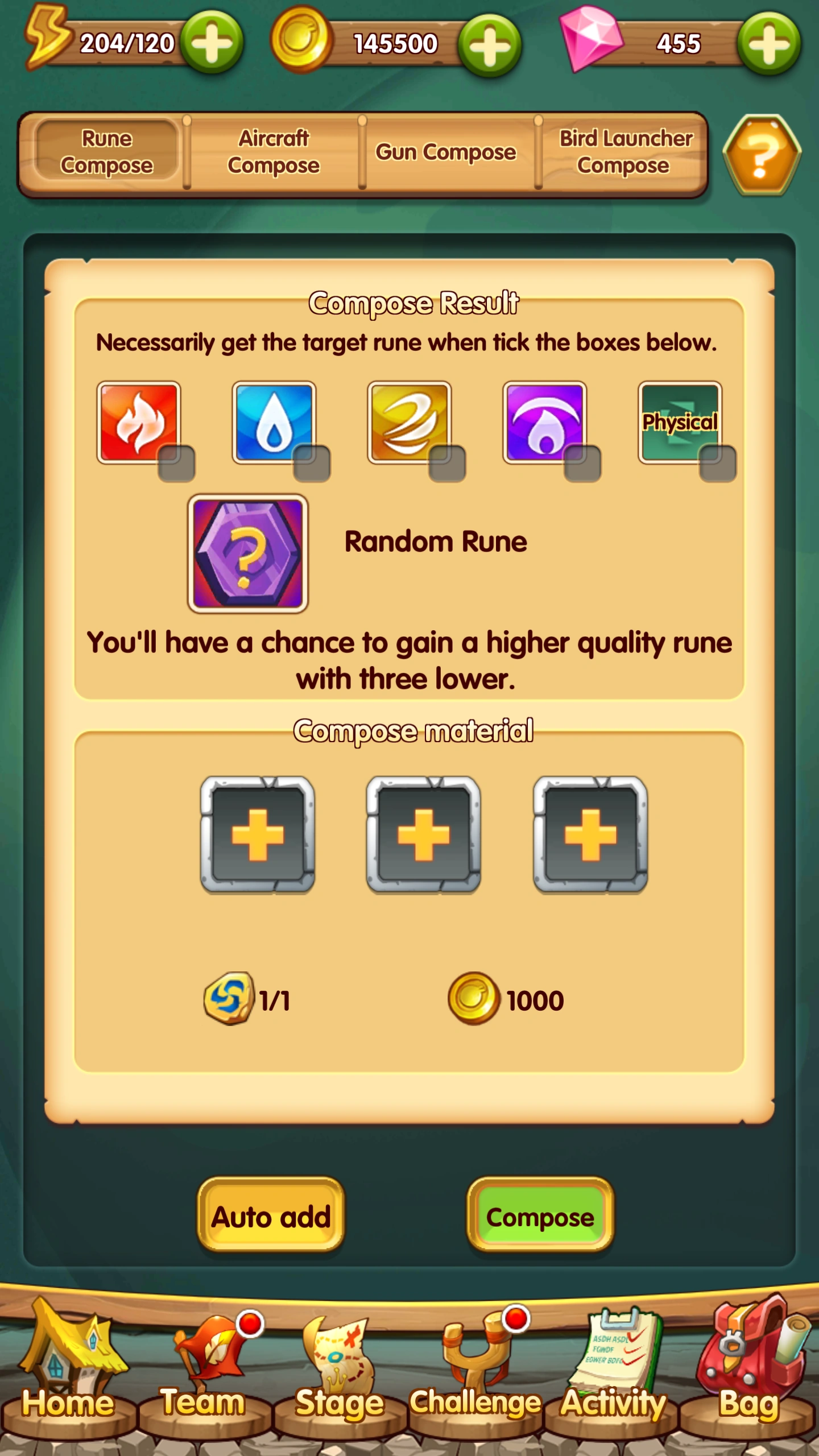The height and width of the screenshot is (1456, 819).
Task: Add more gold coins with plus button
Action: click(490, 45)
